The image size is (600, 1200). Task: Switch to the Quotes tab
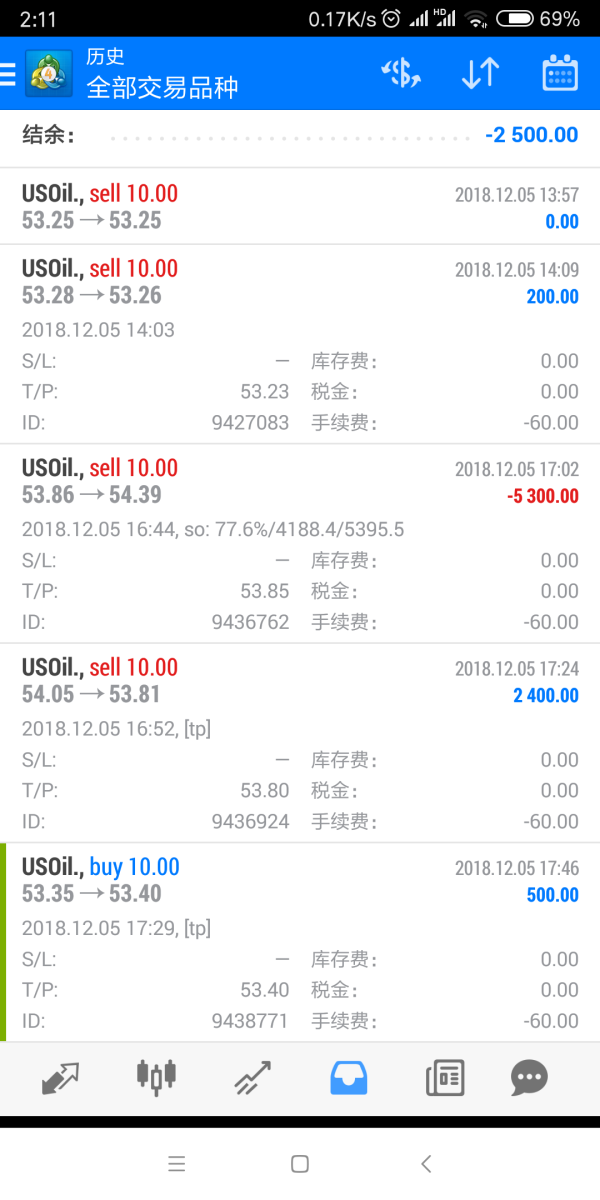point(60,1076)
